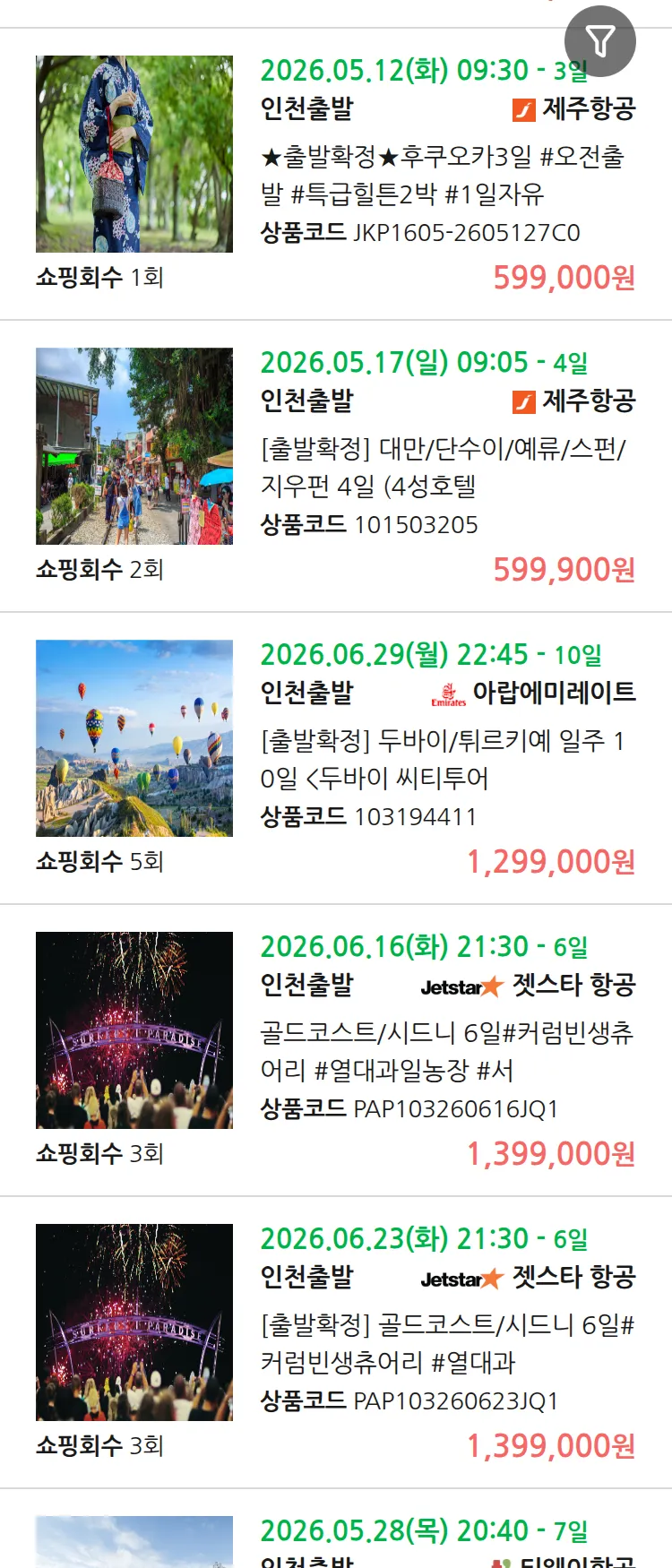Open the Gold Coast/Sydney tour departing 06.16
This screenshot has width=672, height=1568.
445,1051
